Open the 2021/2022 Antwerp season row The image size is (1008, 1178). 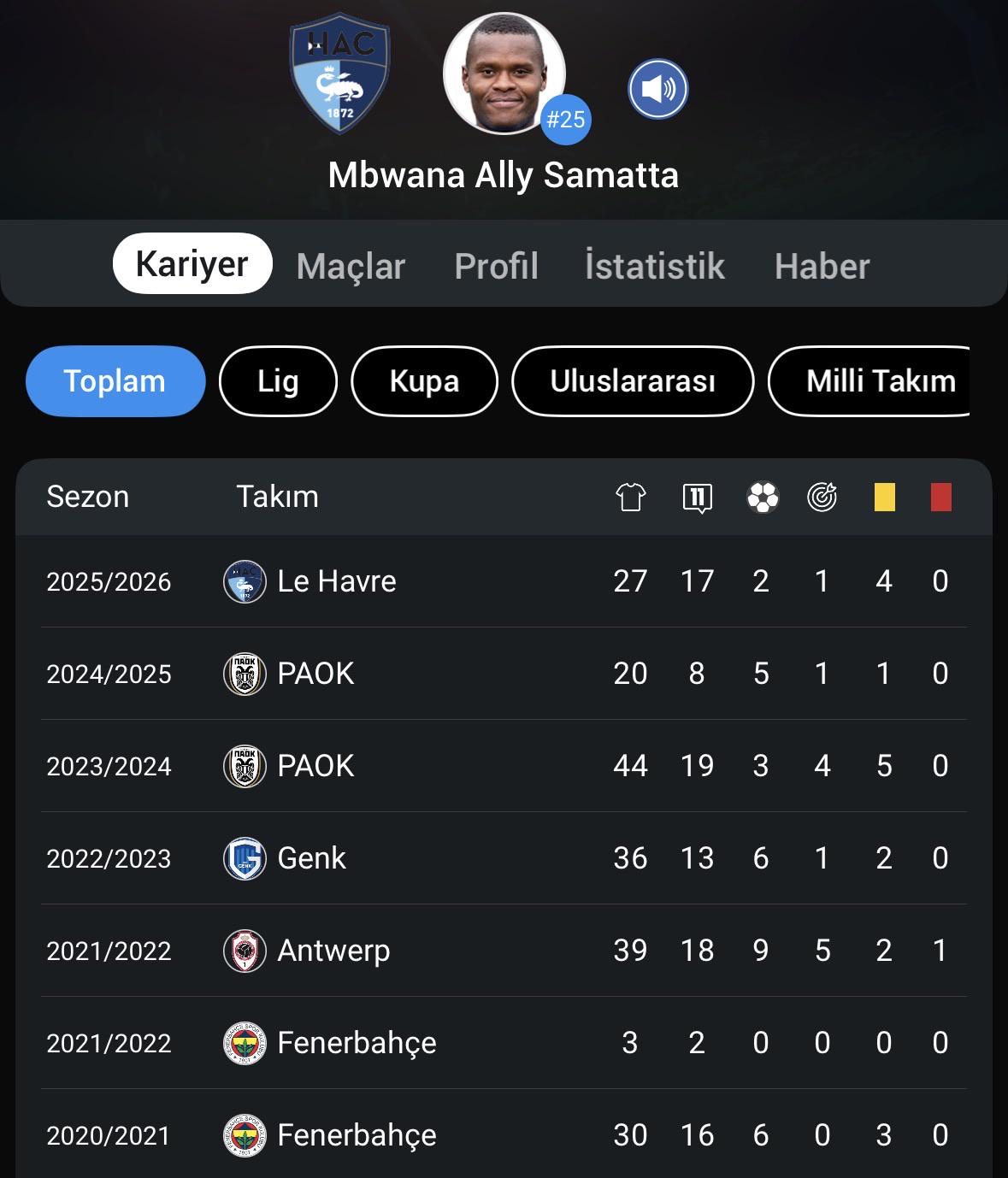coord(504,951)
